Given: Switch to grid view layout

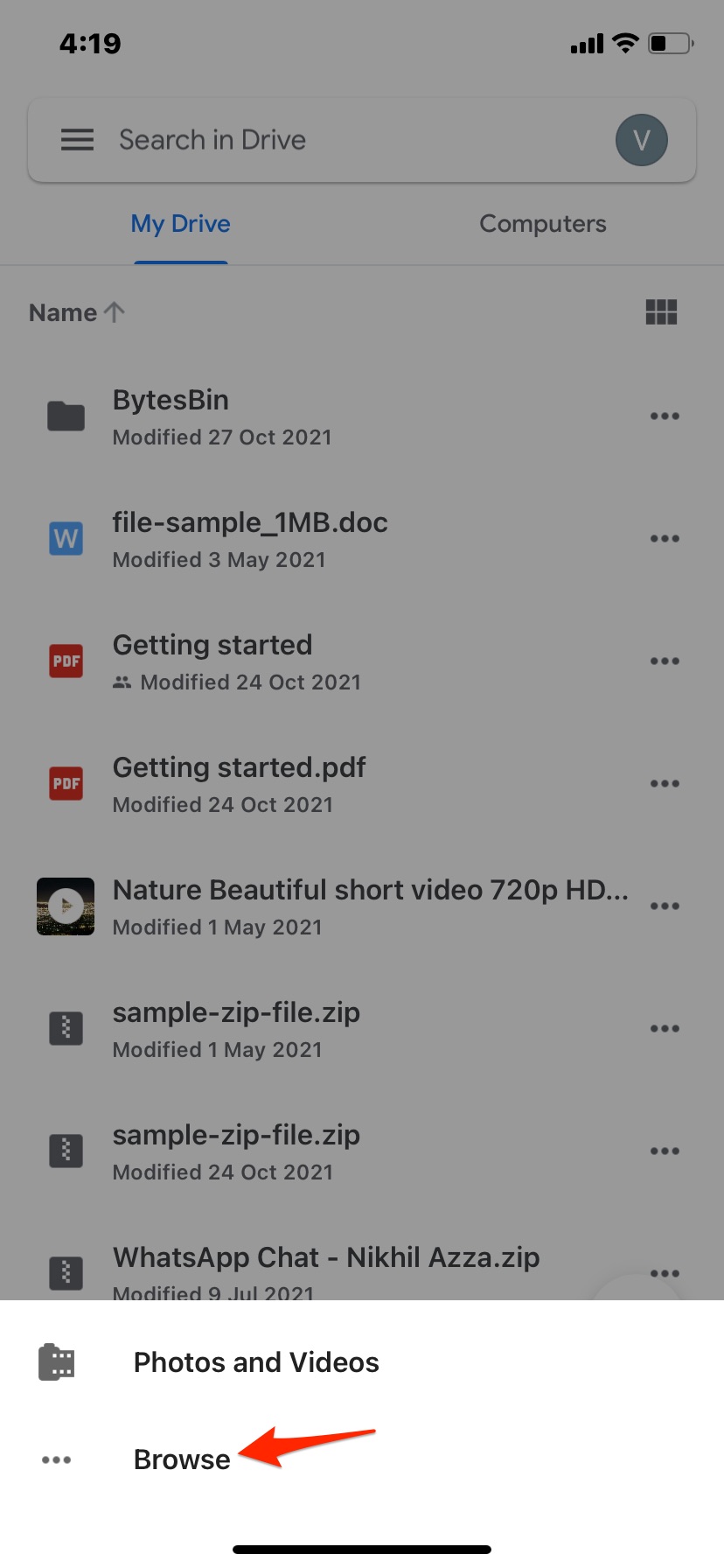Looking at the screenshot, I should 661,311.
